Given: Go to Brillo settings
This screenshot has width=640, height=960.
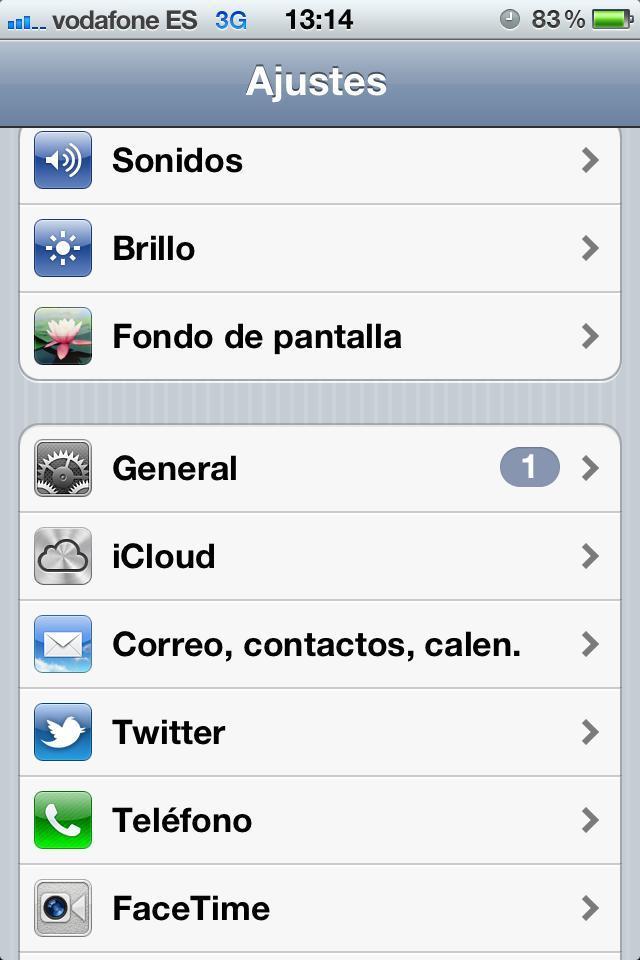Looking at the screenshot, I should coord(320,249).
